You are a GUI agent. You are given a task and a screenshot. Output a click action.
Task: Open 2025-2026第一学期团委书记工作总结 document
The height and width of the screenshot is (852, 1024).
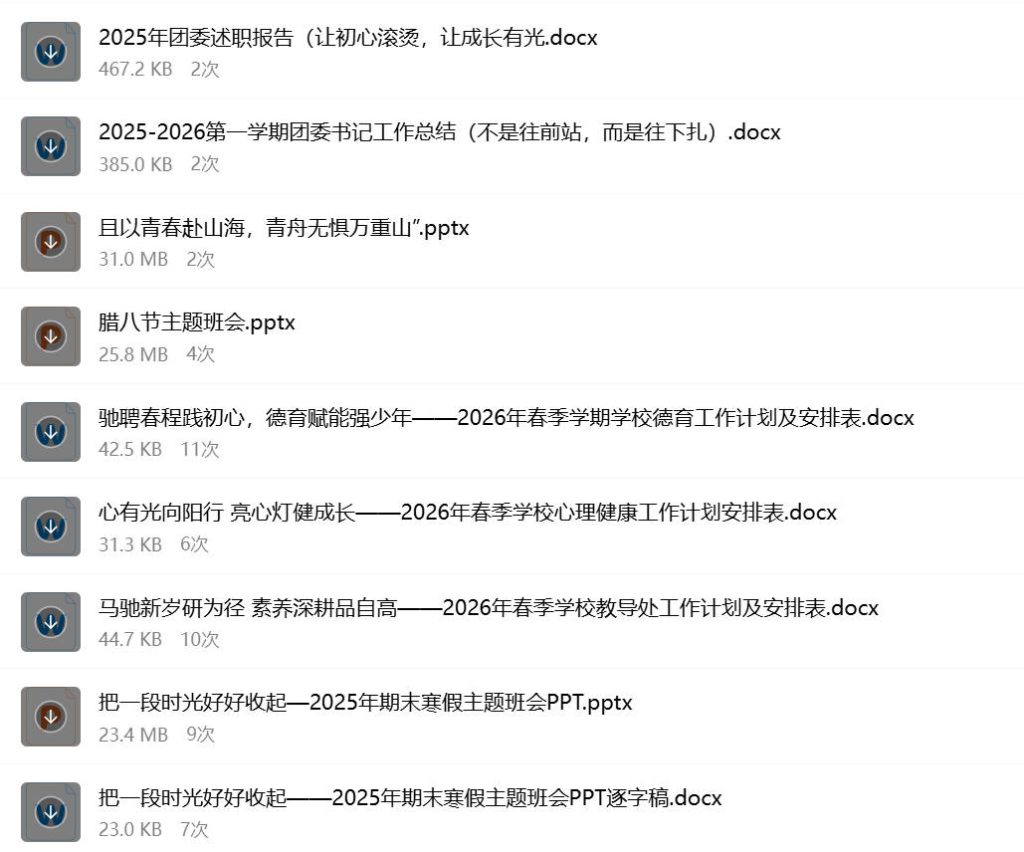click(440, 133)
